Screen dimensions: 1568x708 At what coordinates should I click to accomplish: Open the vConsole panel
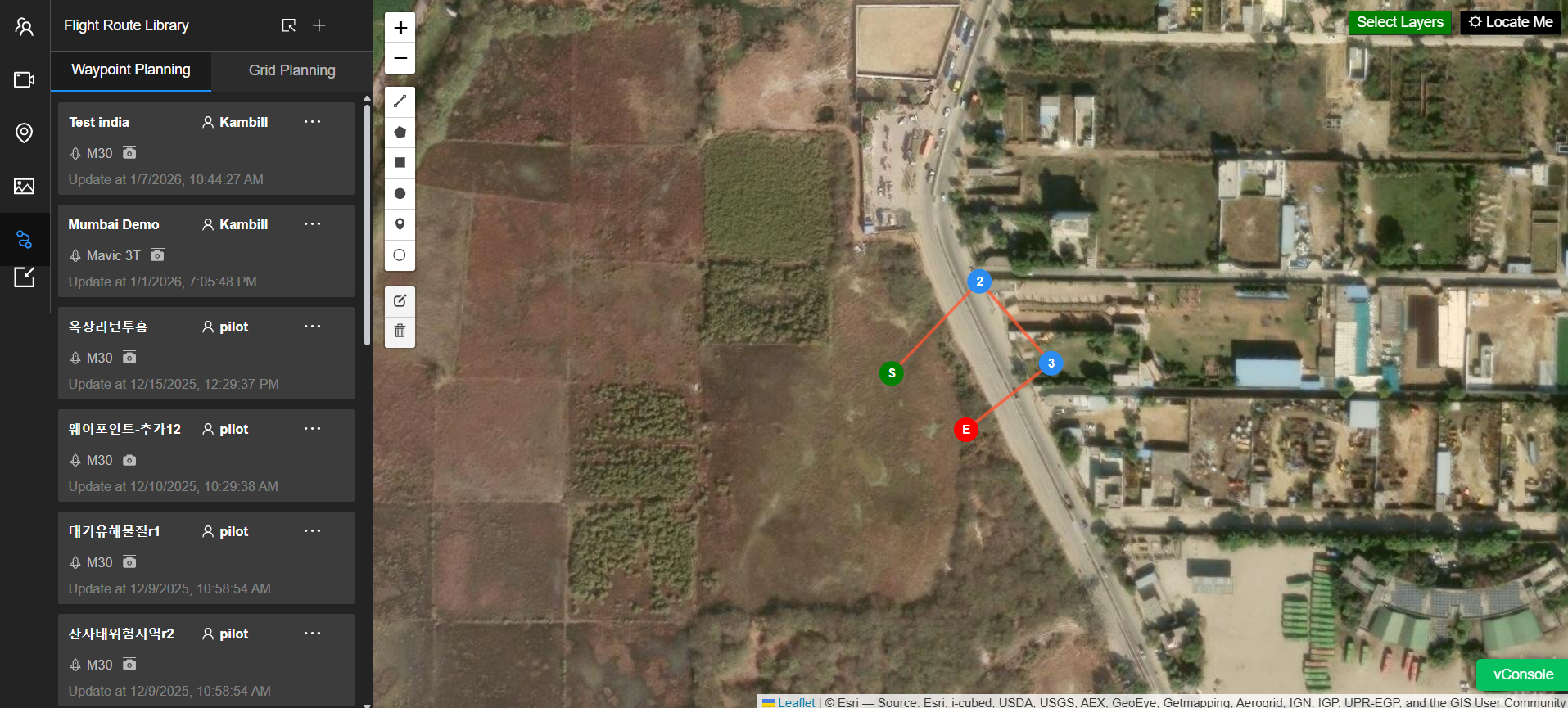[1522, 674]
